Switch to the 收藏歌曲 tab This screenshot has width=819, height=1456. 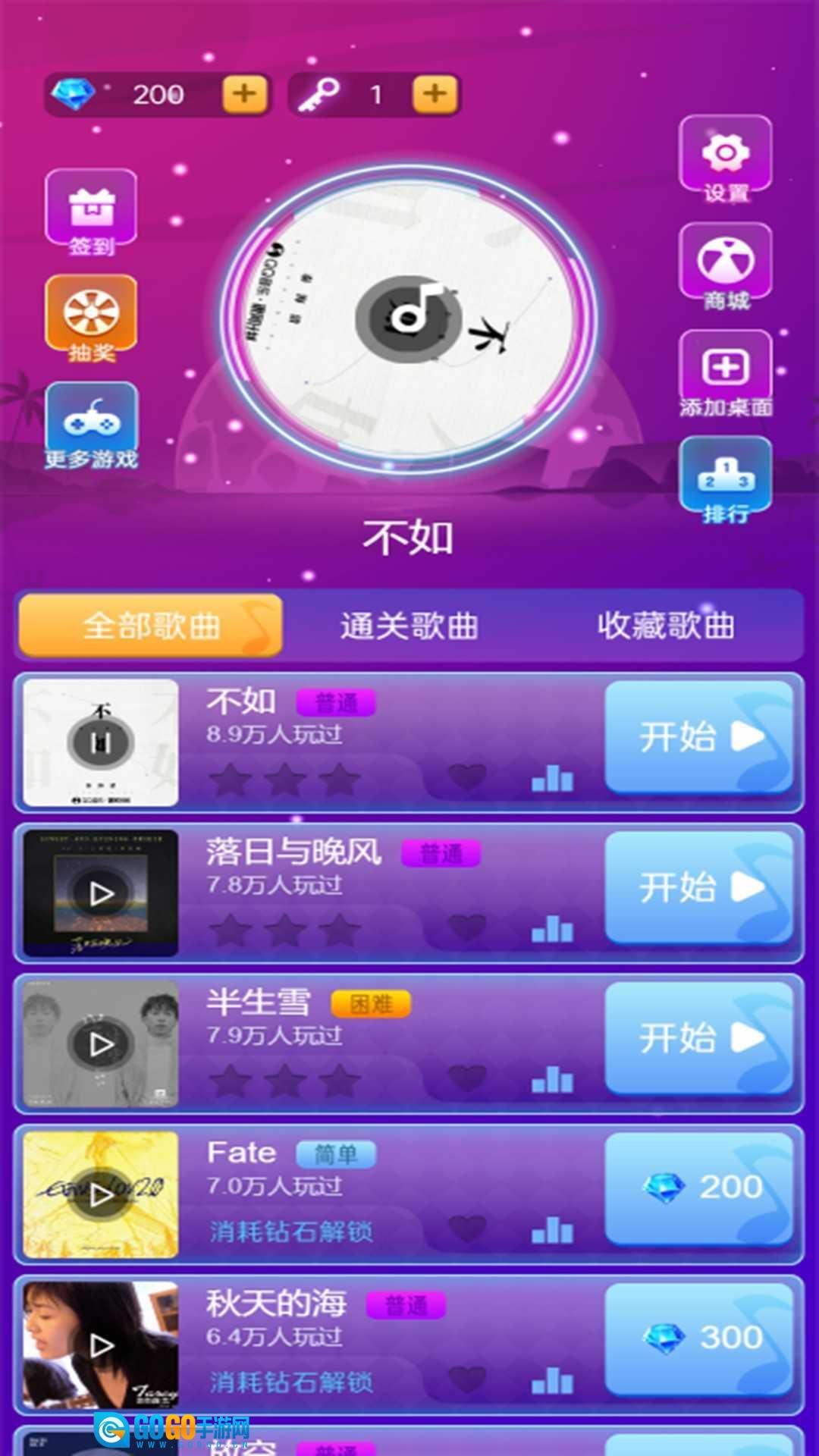click(x=666, y=626)
